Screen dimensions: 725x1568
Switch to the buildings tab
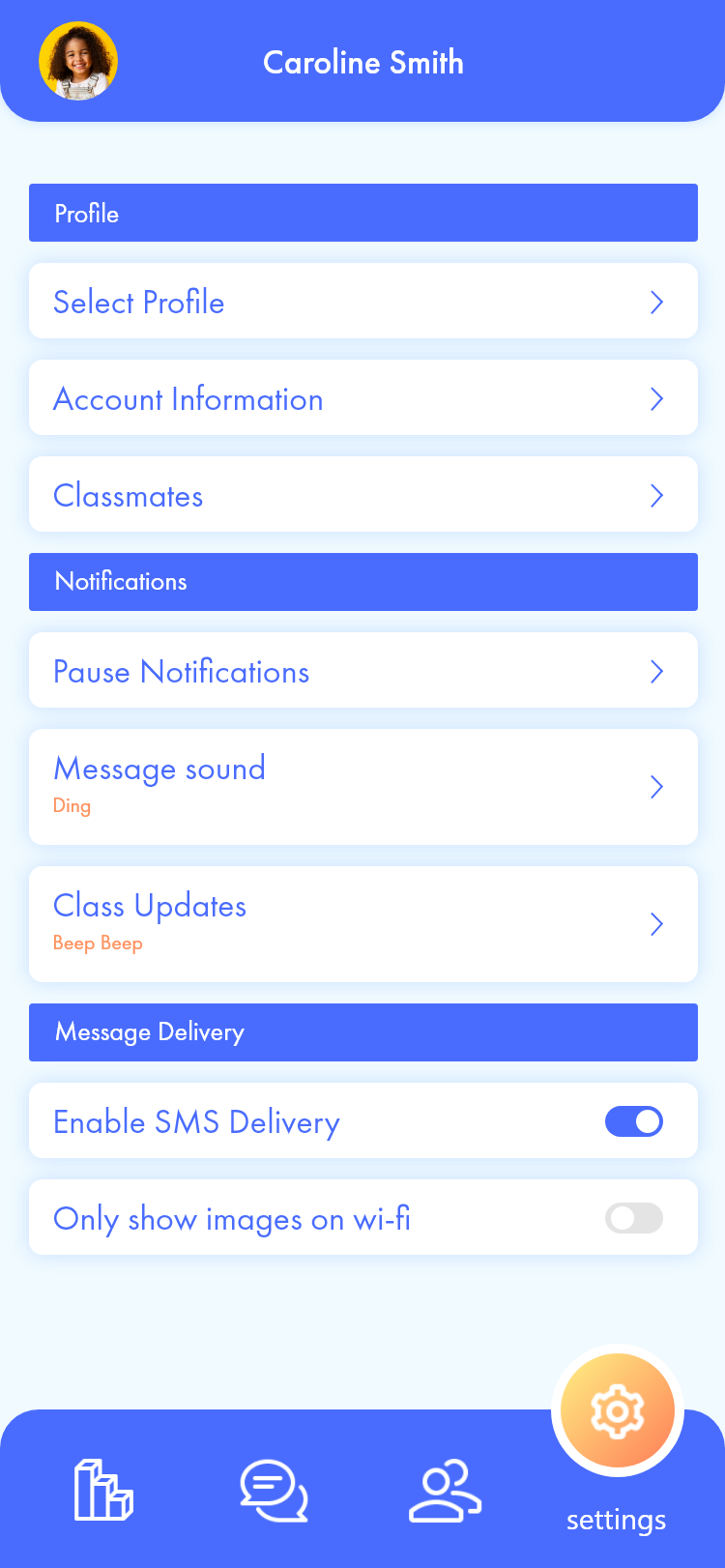coord(103,1490)
